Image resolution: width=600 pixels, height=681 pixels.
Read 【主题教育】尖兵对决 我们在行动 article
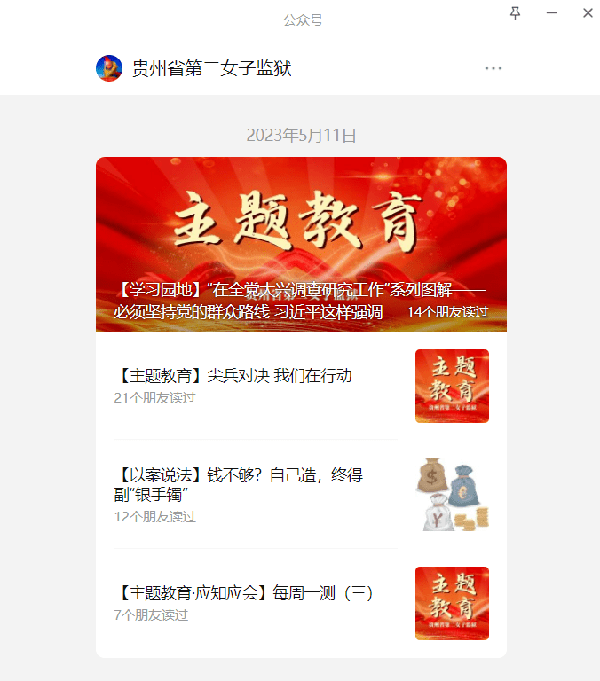pyautogui.click(x=235, y=376)
